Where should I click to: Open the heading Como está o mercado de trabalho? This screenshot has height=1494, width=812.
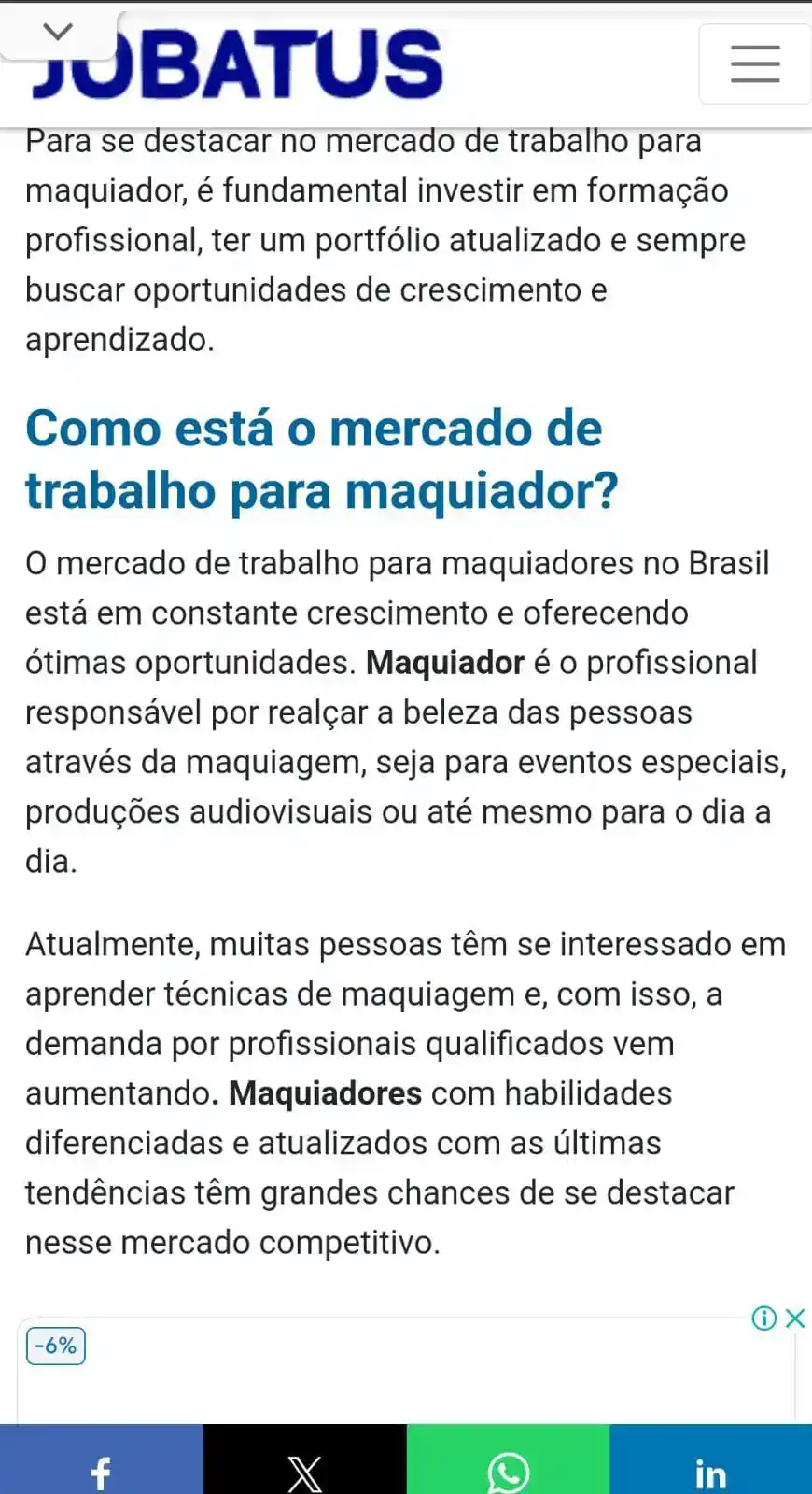coord(314,458)
